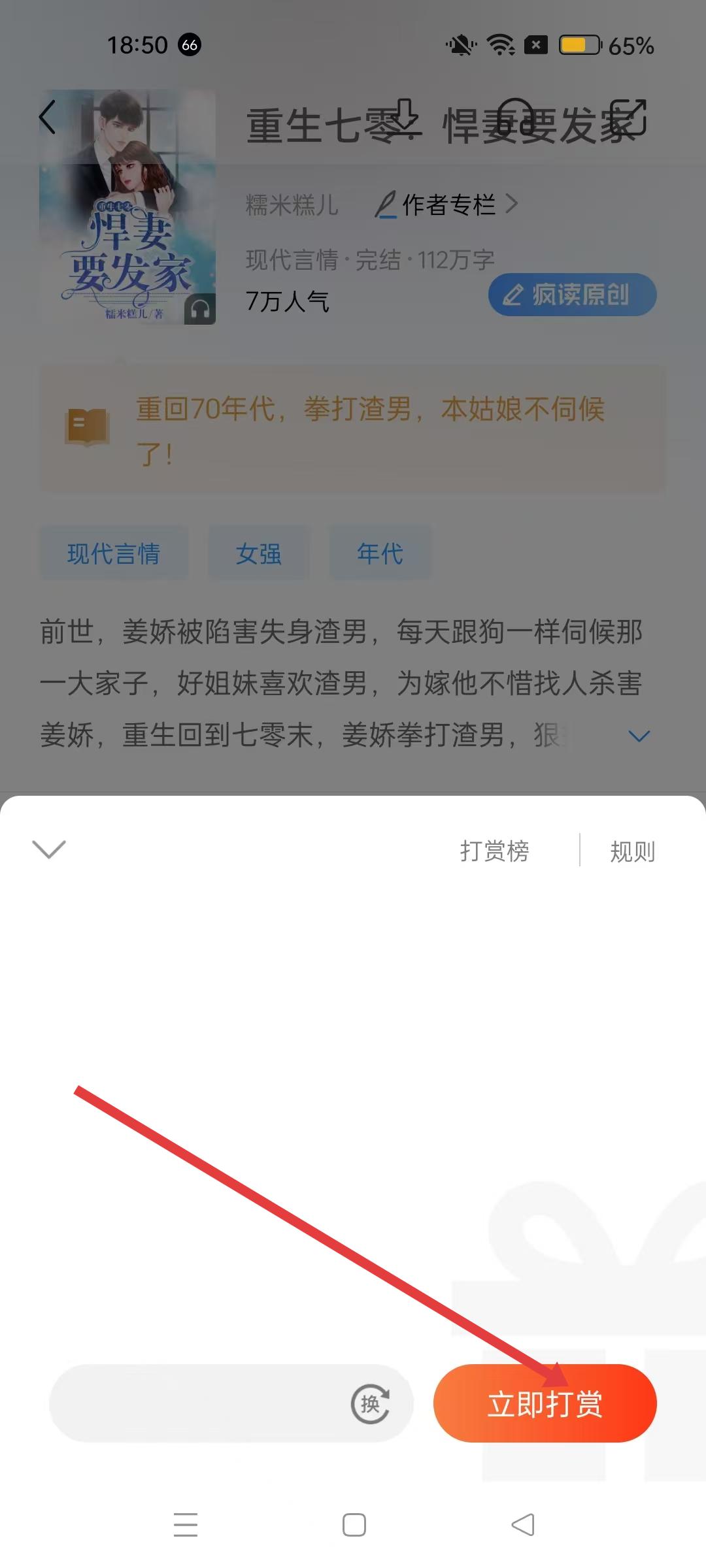The width and height of the screenshot is (706, 1568).
Task: Tap the 立即打赏 button
Action: point(545,1403)
